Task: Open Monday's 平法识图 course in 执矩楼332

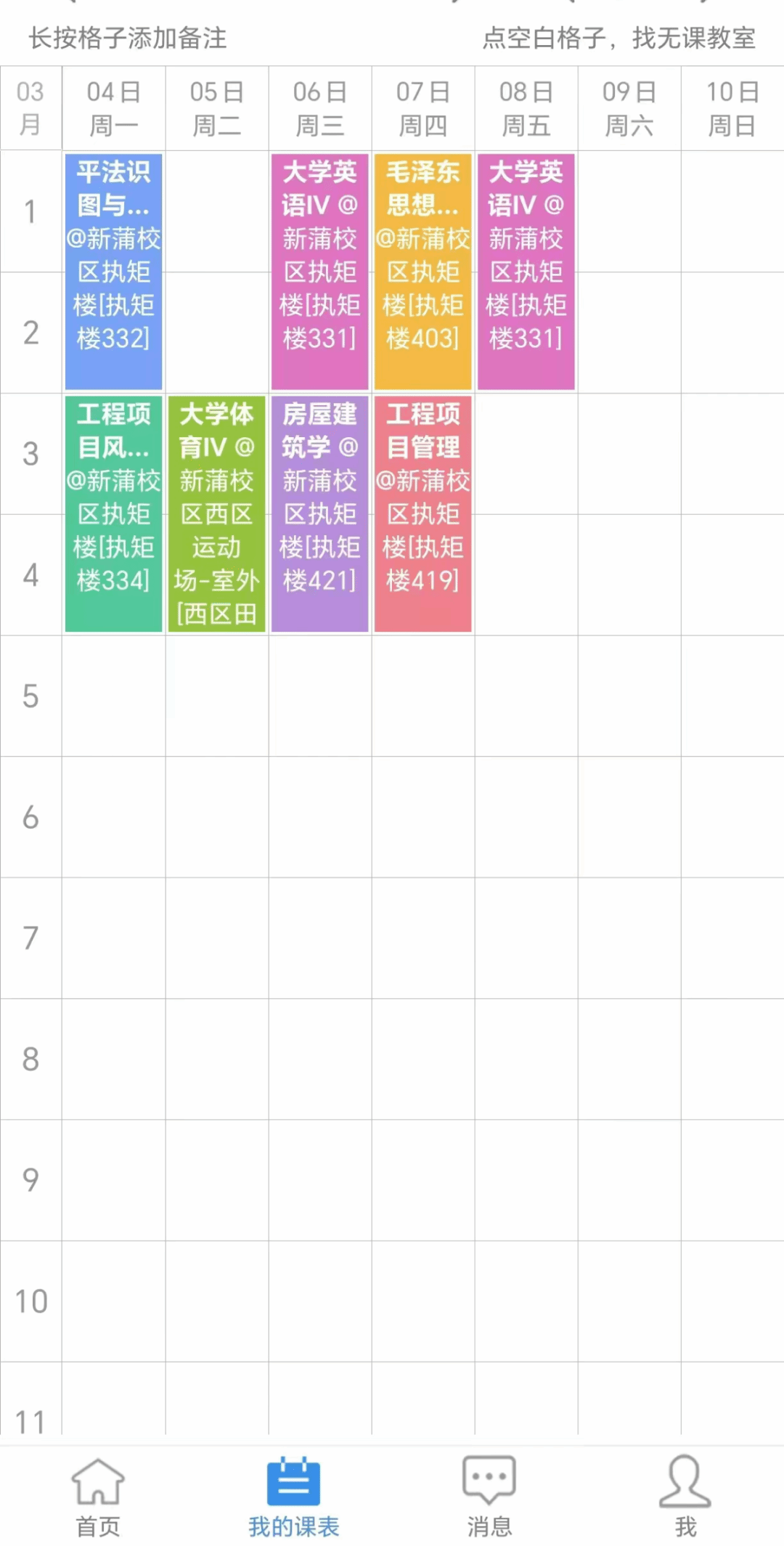Action: pos(113,271)
